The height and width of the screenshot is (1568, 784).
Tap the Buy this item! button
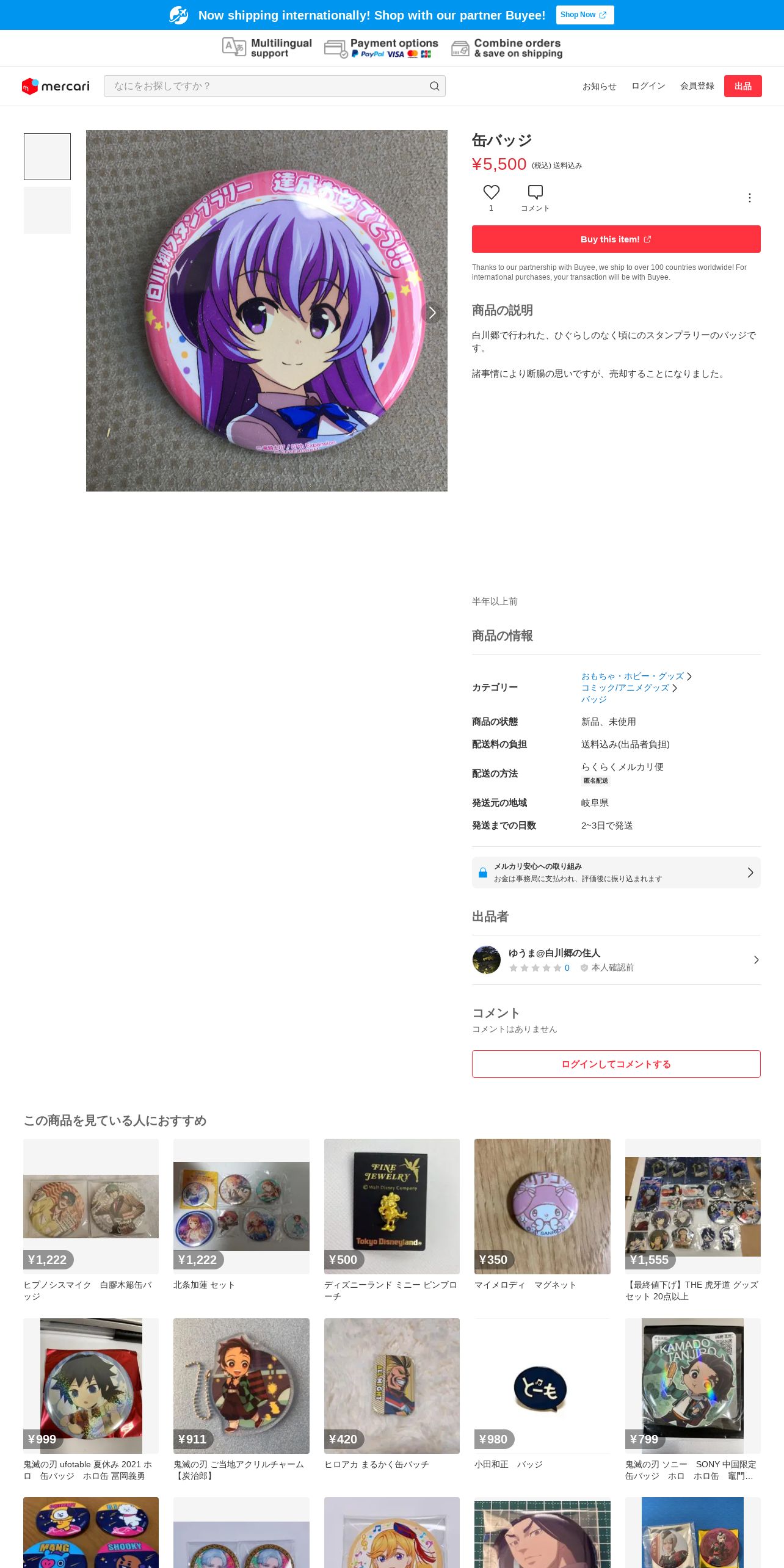point(616,239)
